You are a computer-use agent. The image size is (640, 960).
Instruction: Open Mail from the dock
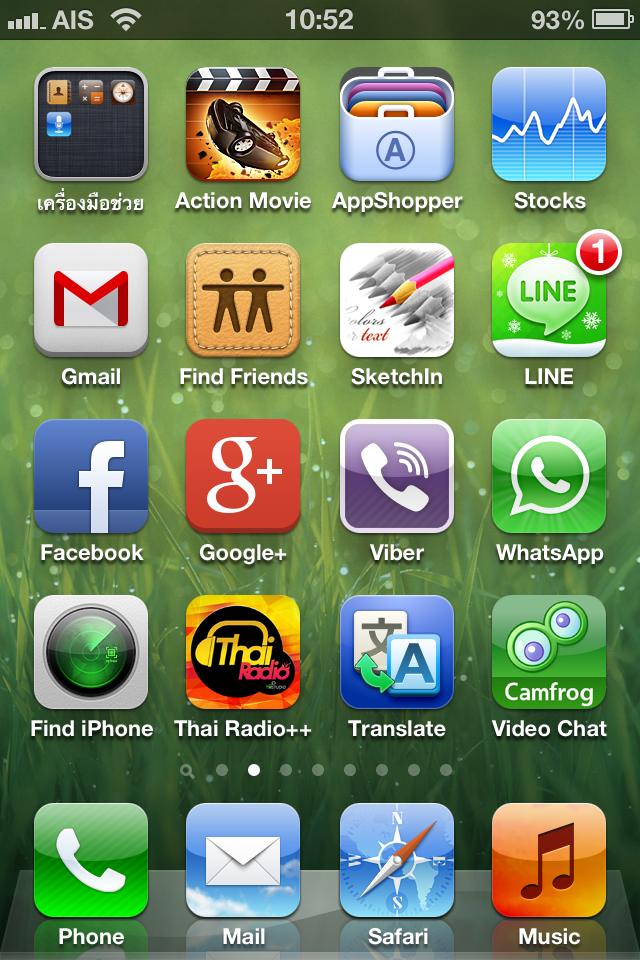[x=243, y=860]
